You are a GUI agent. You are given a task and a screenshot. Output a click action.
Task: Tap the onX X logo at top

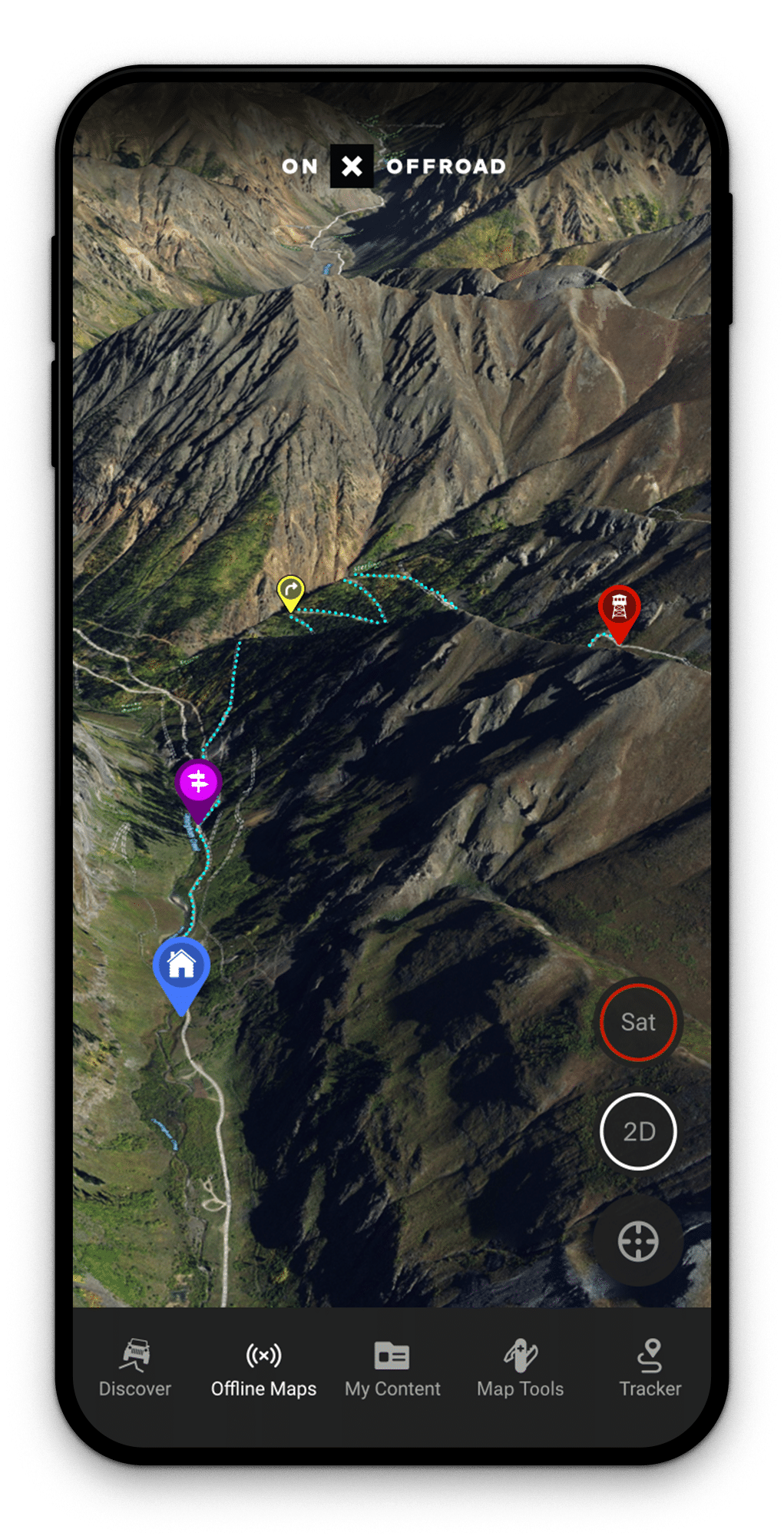[352, 166]
